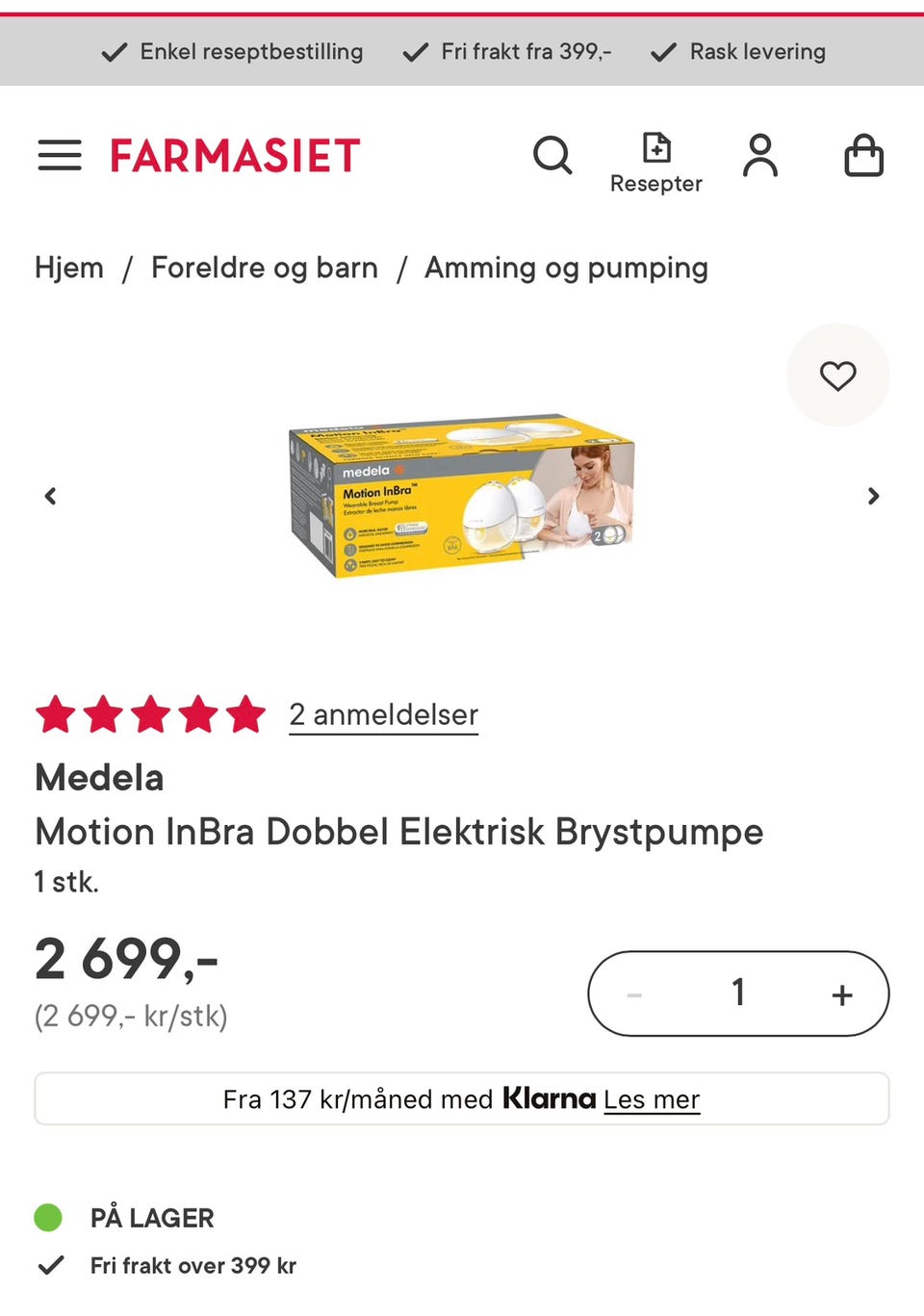Add product to favorites with heart icon
The width and height of the screenshot is (924, 1316).
[837, 375]
